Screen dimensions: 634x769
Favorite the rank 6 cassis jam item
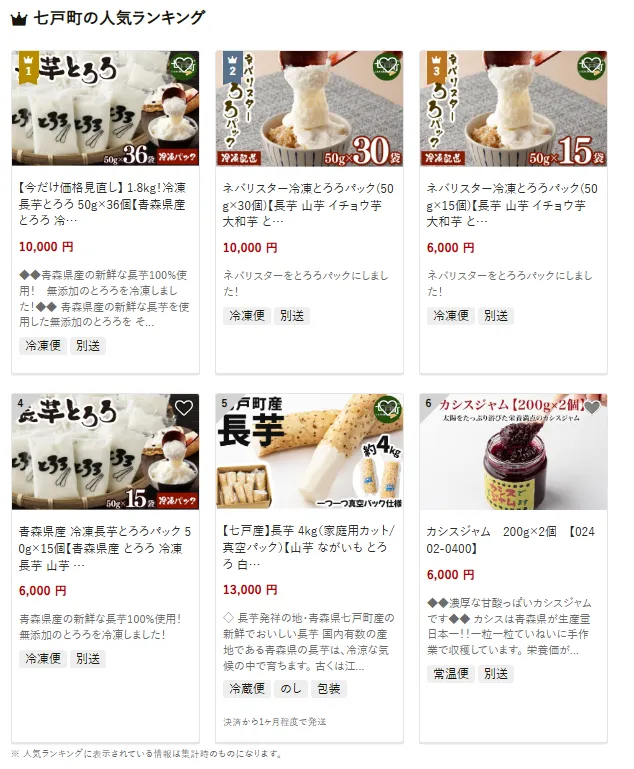pos(591,408)
